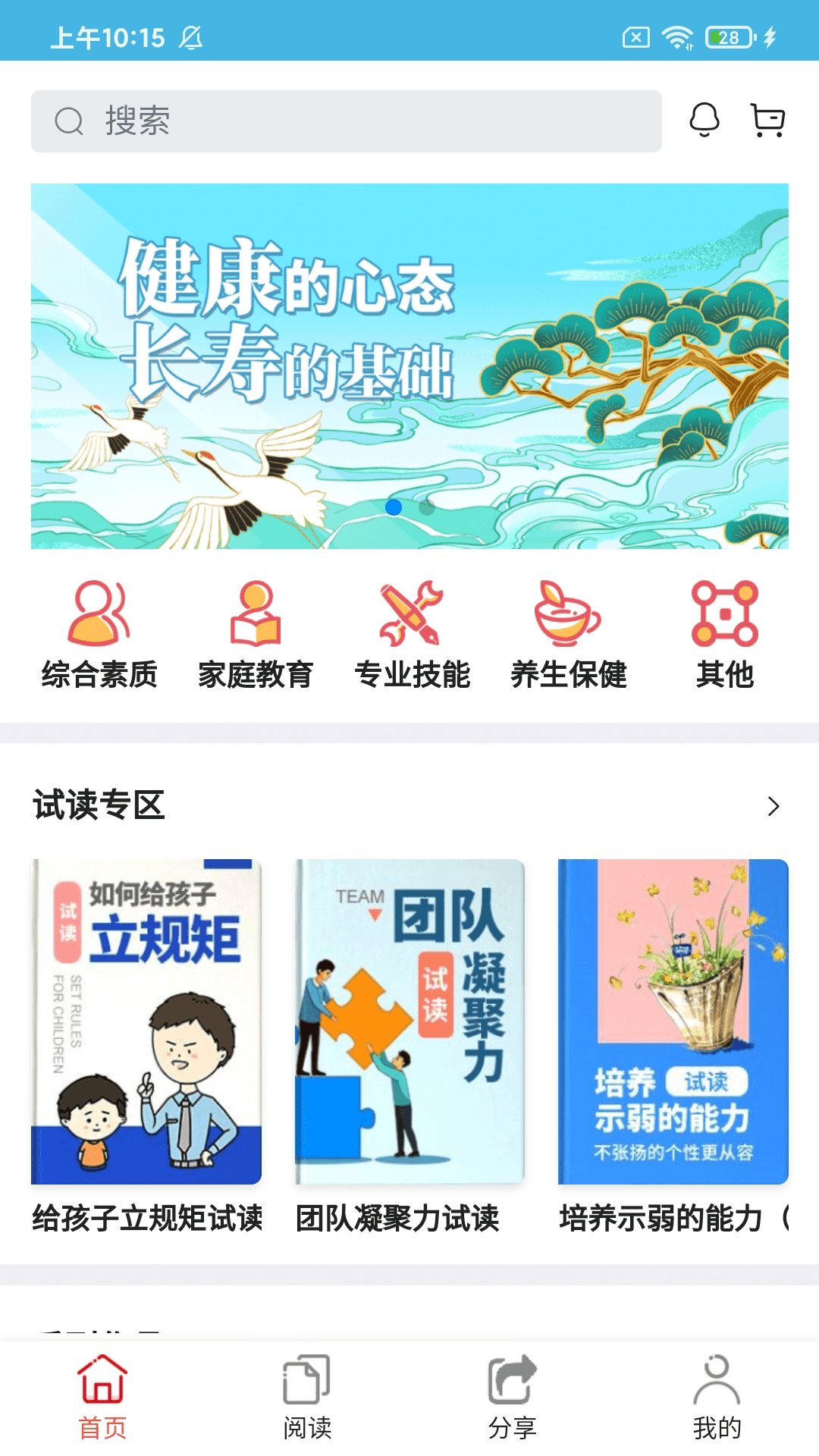Open the 其他 category
The image size is (819, 1456).
coord(724,635)
